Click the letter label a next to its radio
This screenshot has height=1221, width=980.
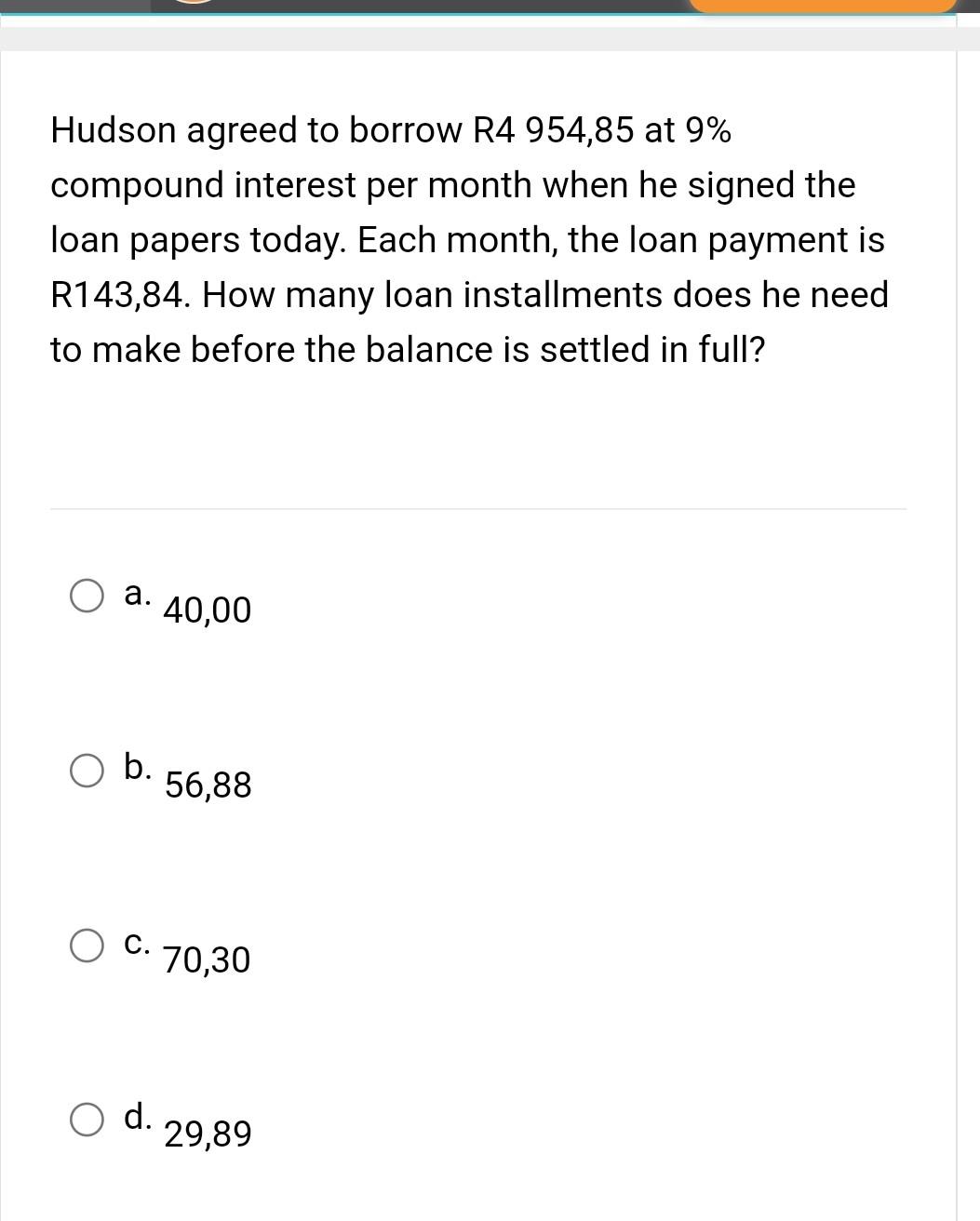point(136,593)
